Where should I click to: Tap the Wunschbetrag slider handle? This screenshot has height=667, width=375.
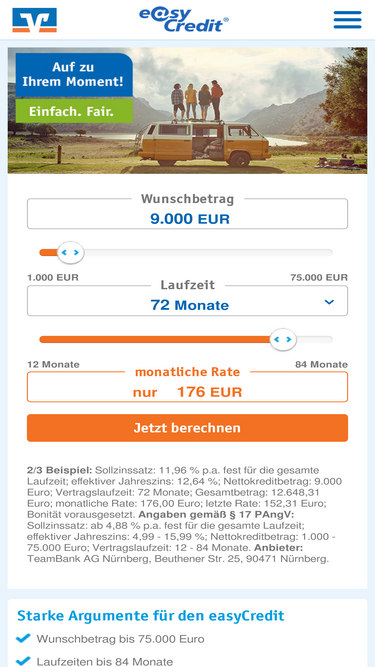pos(70,253)
